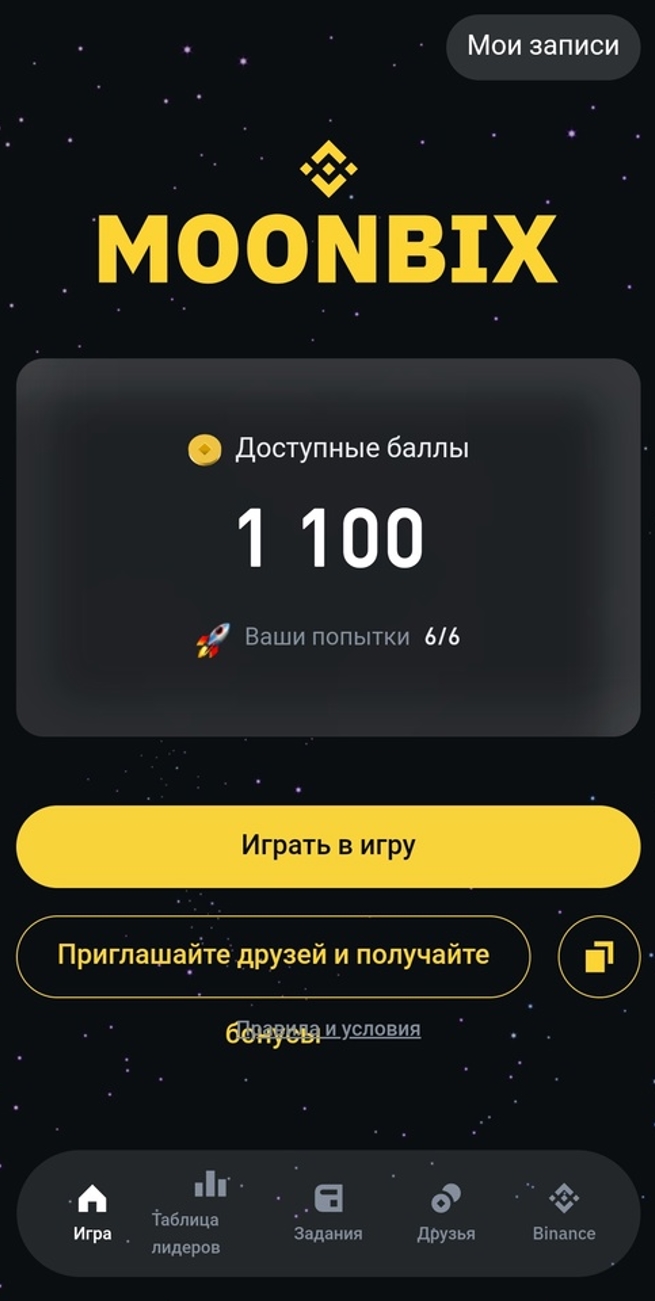This screenshot has width=655, height=1301.
Task: Open Правила и условия link
Action: pyautogui.click(x=328, y=1029)
